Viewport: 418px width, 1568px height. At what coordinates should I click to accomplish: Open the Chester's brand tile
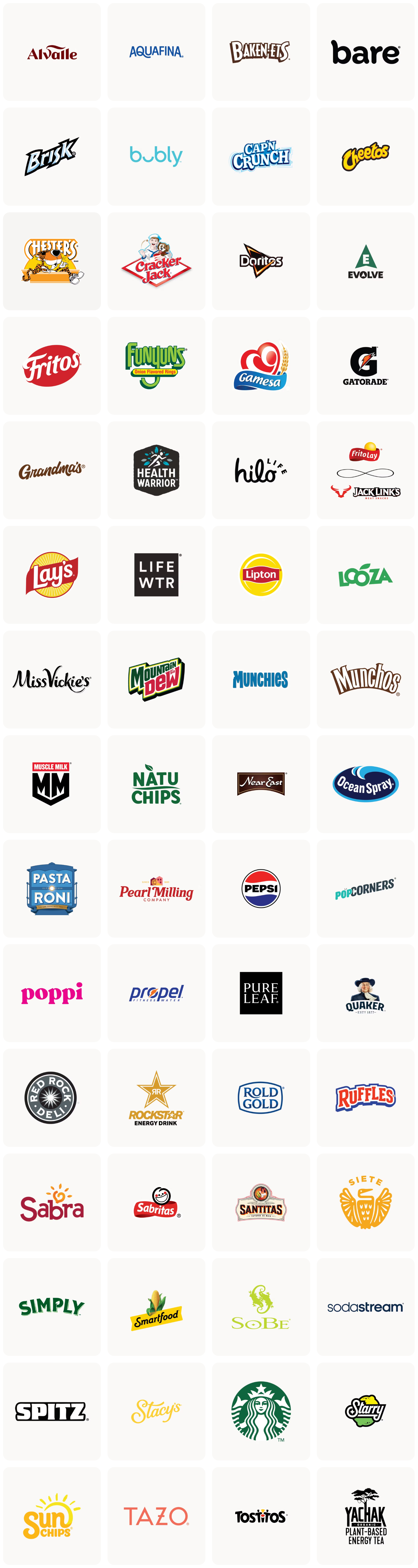(x=52, y=261)
